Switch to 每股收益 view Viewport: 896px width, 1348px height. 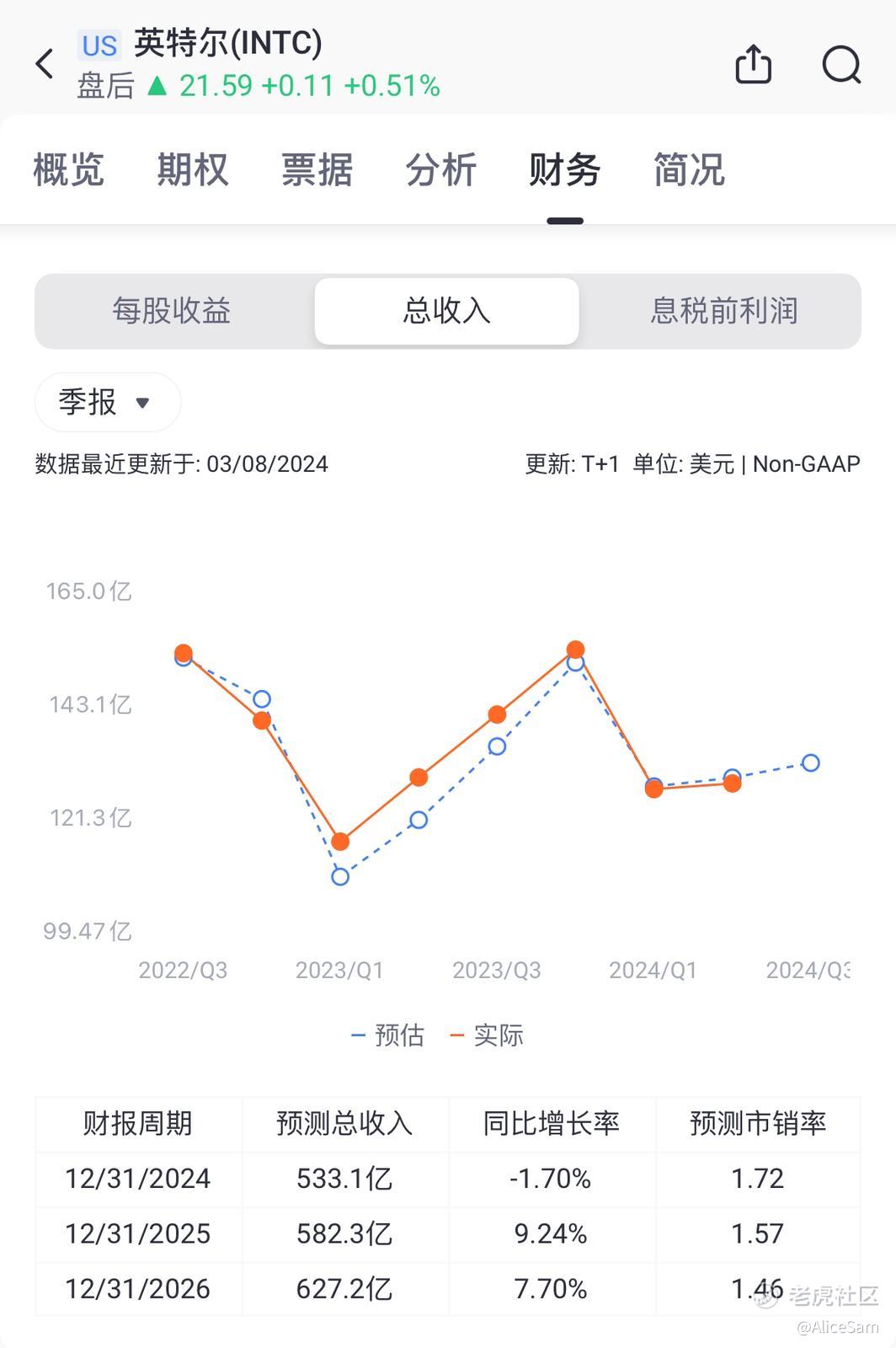170,311
